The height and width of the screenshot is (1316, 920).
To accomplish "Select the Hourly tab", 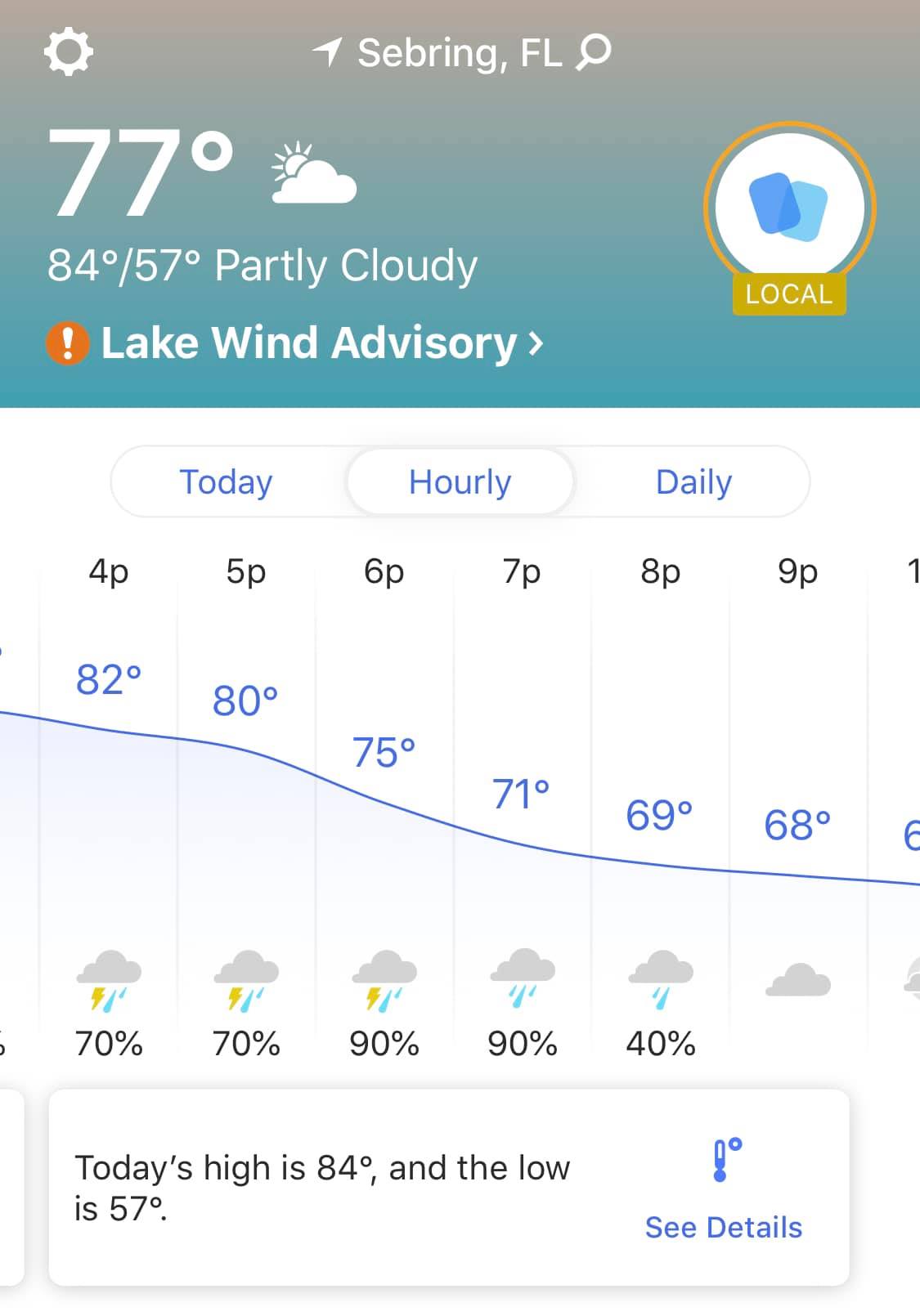I will [460, 482].
